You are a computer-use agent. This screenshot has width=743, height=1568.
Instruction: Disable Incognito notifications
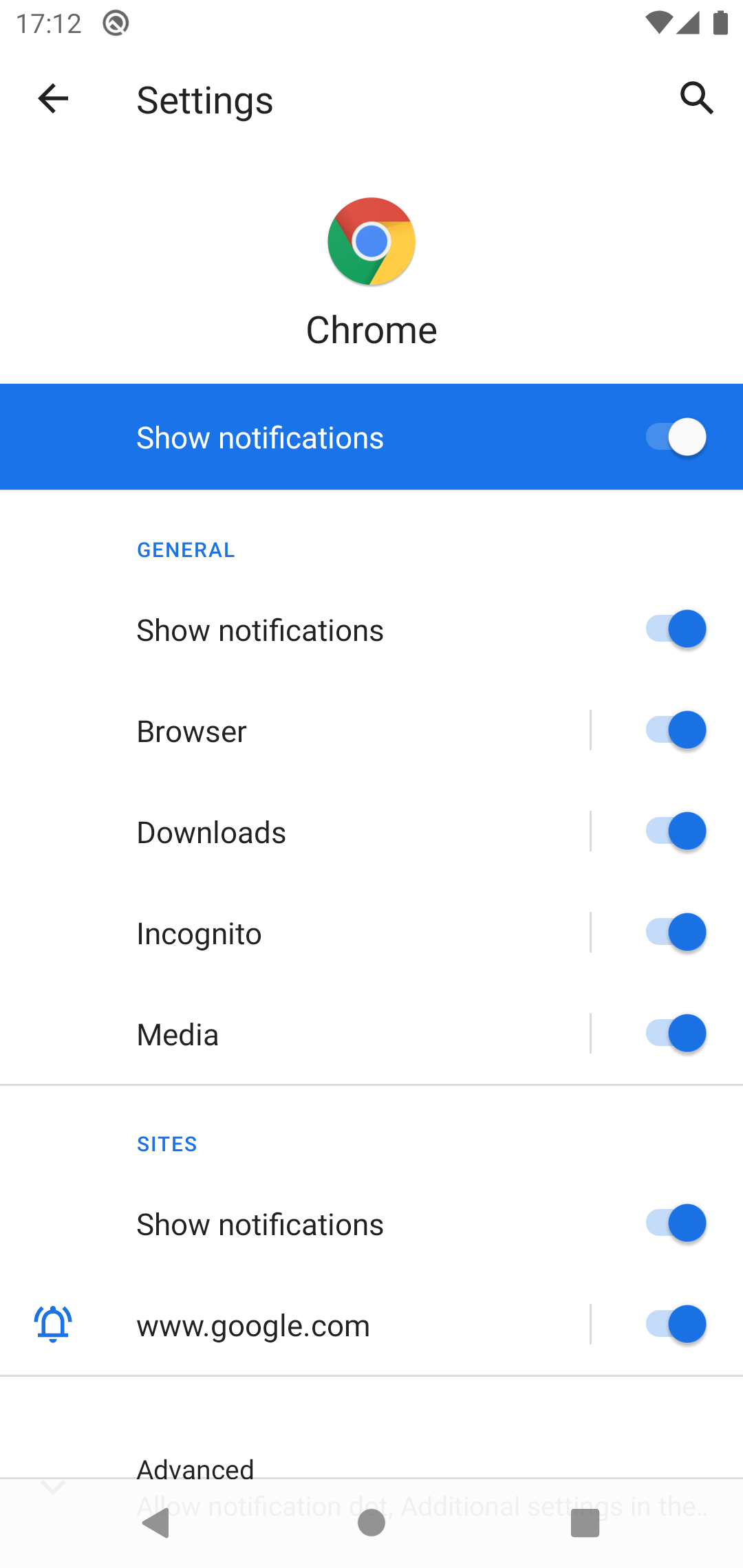[x=676, y=932]
